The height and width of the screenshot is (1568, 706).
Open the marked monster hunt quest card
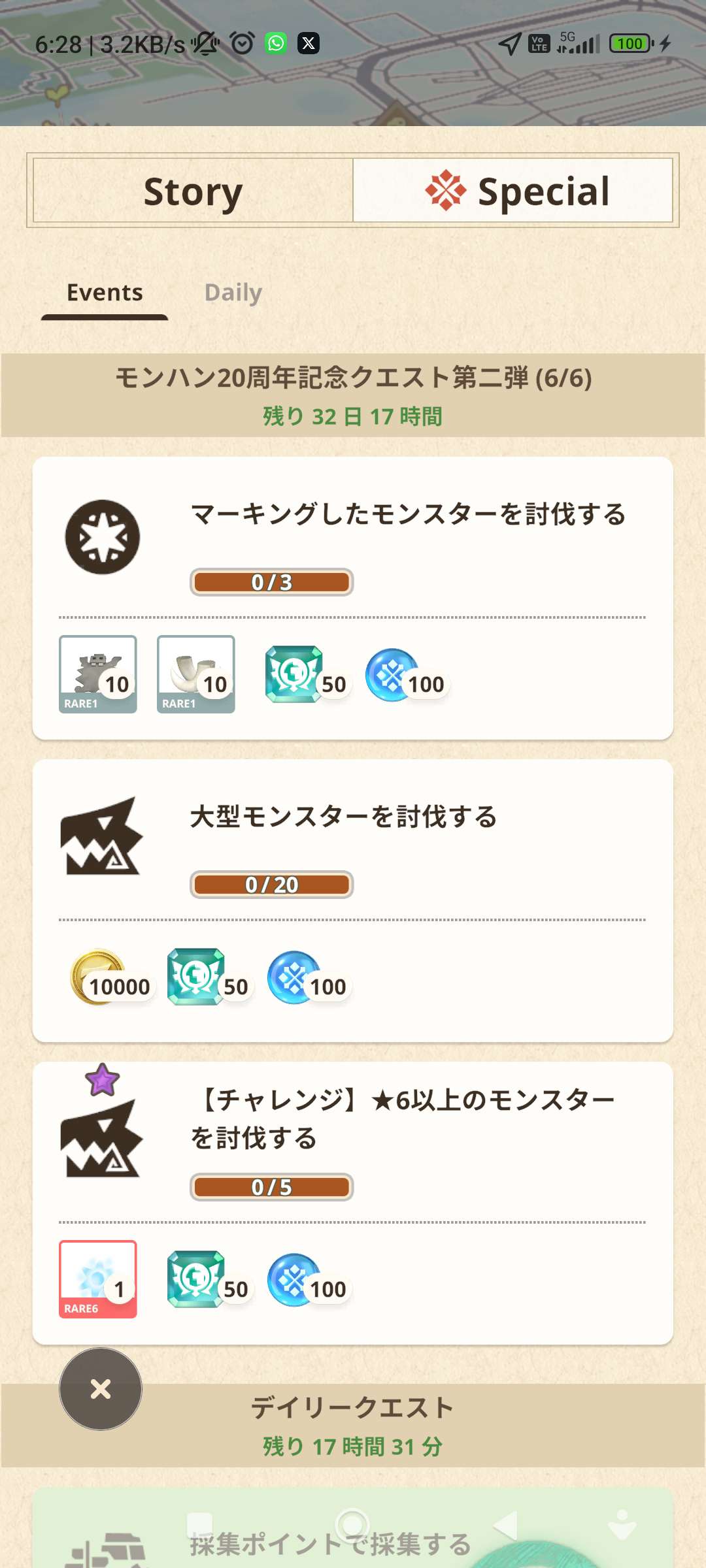pos(353,598)
